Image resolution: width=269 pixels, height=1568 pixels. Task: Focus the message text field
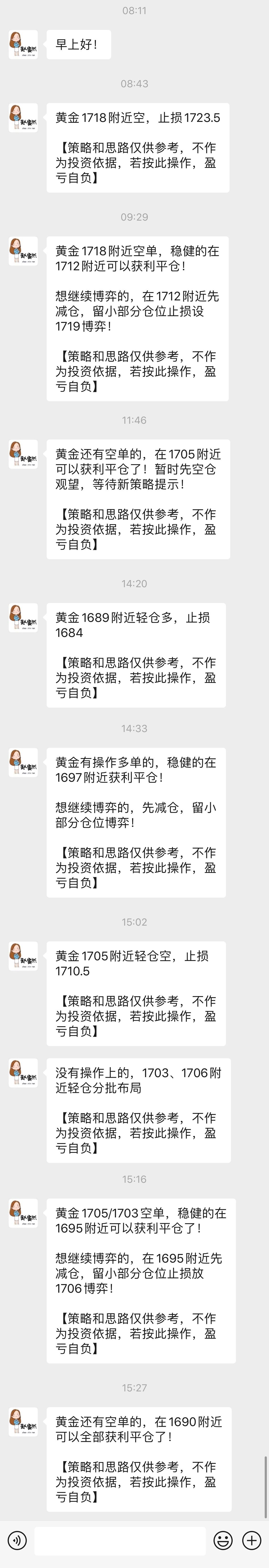[x=120, y=1541]
